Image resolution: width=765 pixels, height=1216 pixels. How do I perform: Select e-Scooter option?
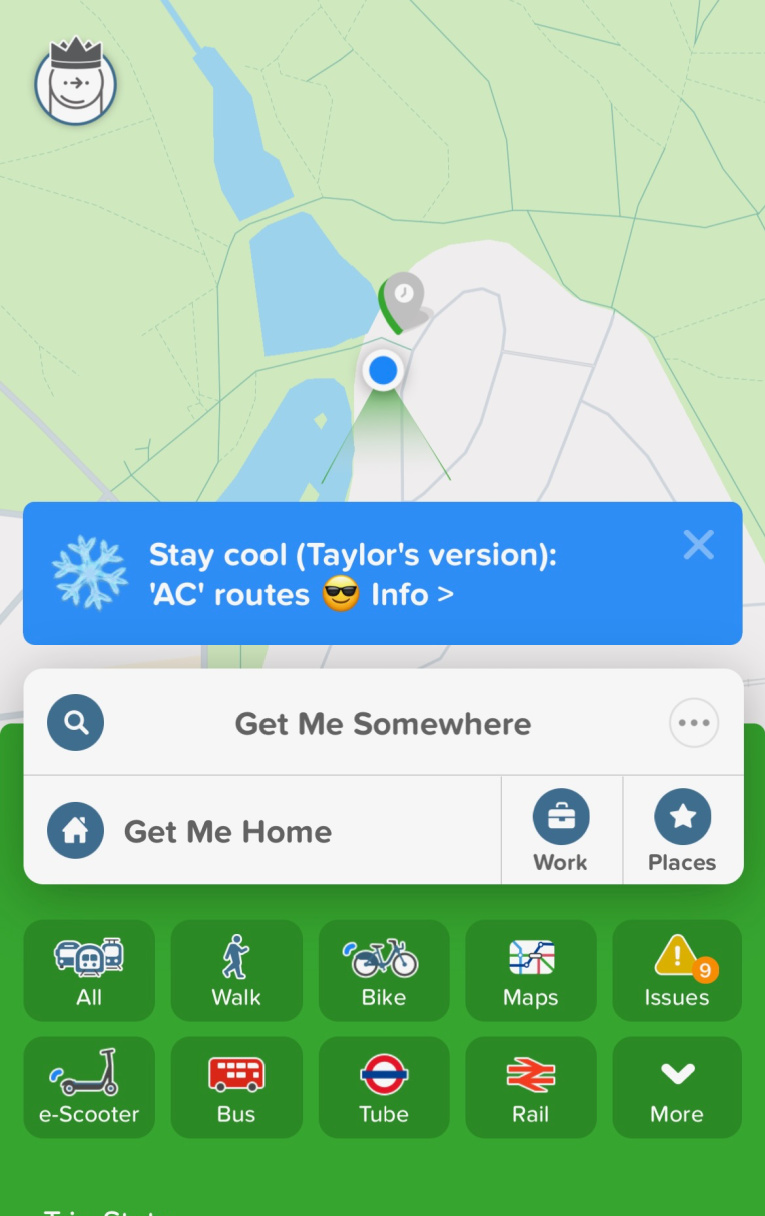tap(89, 1087)
